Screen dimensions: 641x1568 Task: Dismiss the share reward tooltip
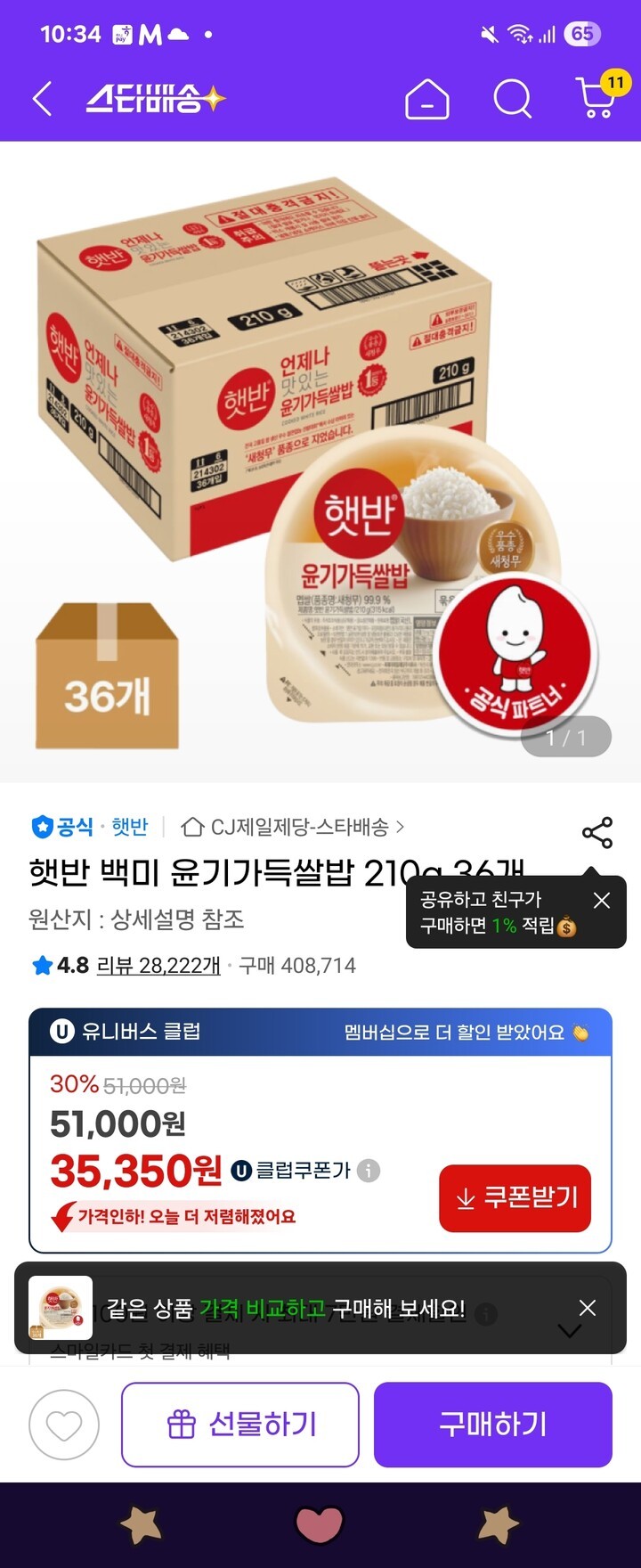[x=602, y=900]
